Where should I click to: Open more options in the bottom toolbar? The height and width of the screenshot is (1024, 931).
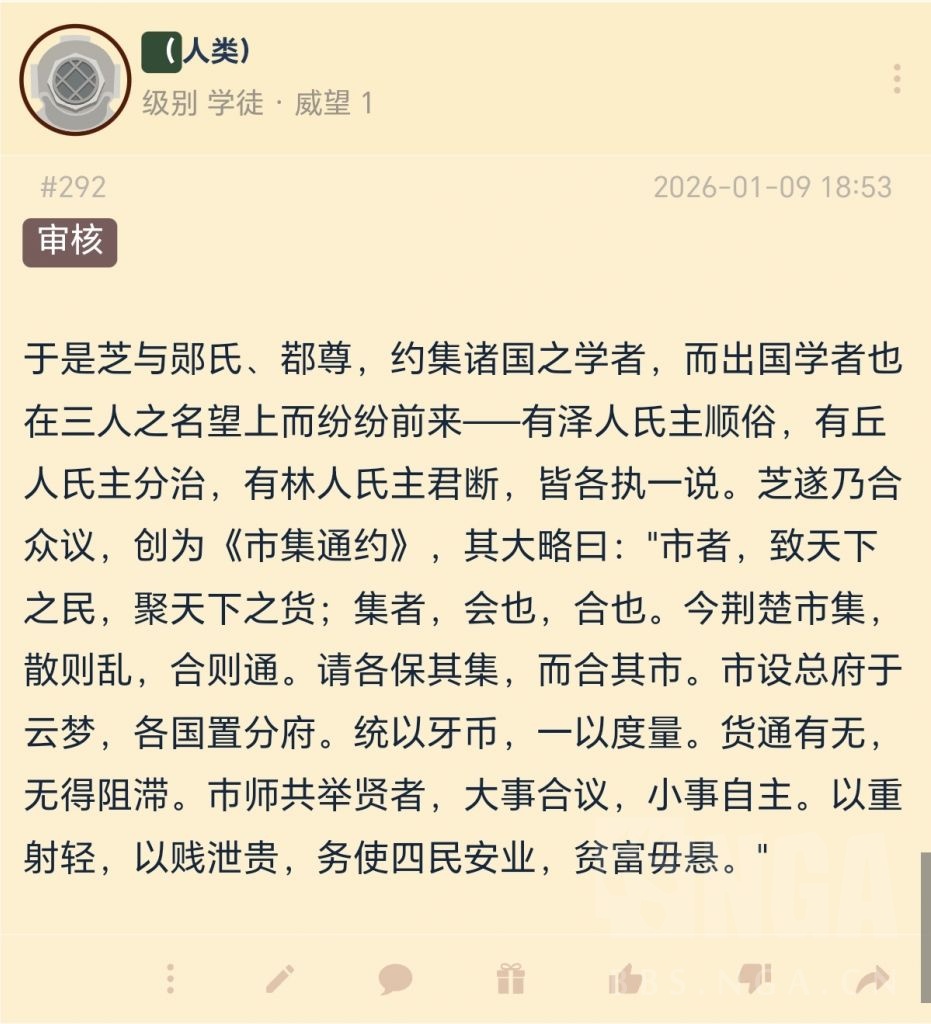pos(170,978)
